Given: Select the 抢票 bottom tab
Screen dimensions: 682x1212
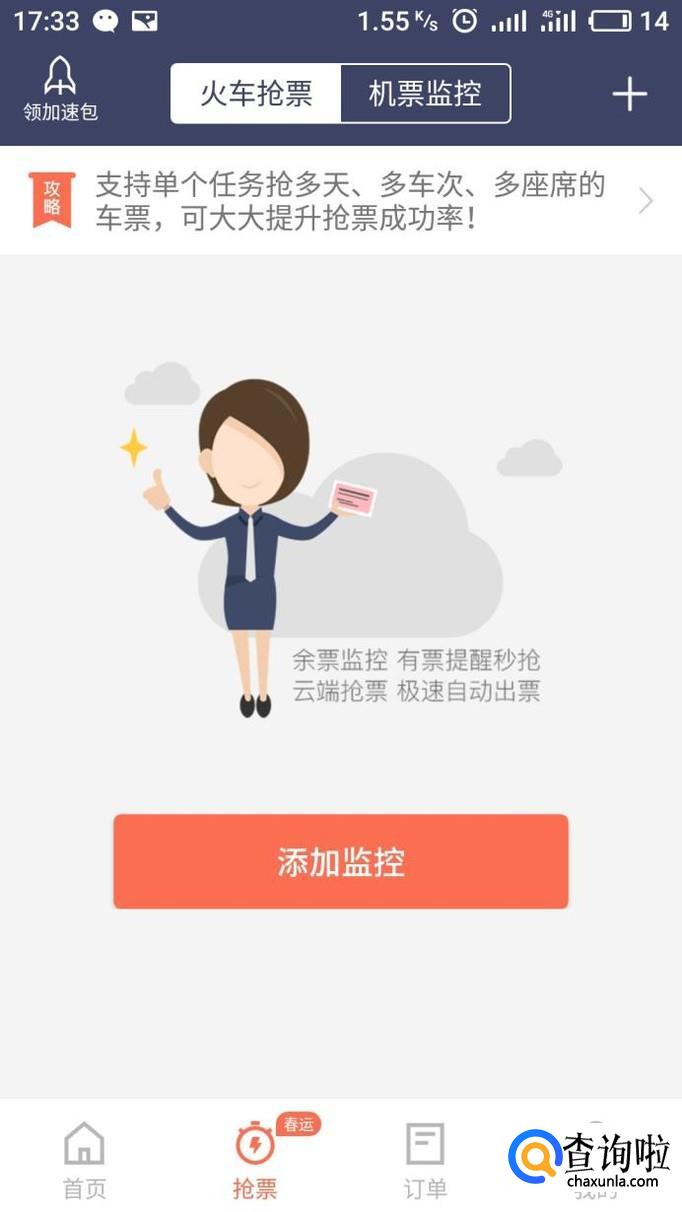Looking at the screenshot, I should click(x=255, y=1160).
